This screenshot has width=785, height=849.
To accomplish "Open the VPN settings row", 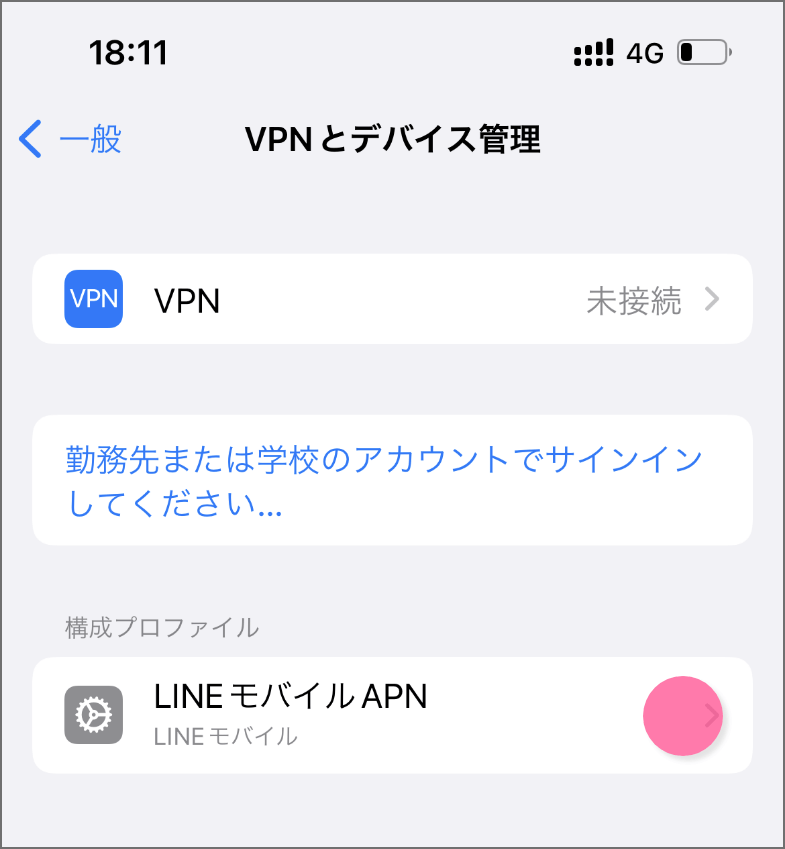I will pyautogui.click(x=392, y=300).
